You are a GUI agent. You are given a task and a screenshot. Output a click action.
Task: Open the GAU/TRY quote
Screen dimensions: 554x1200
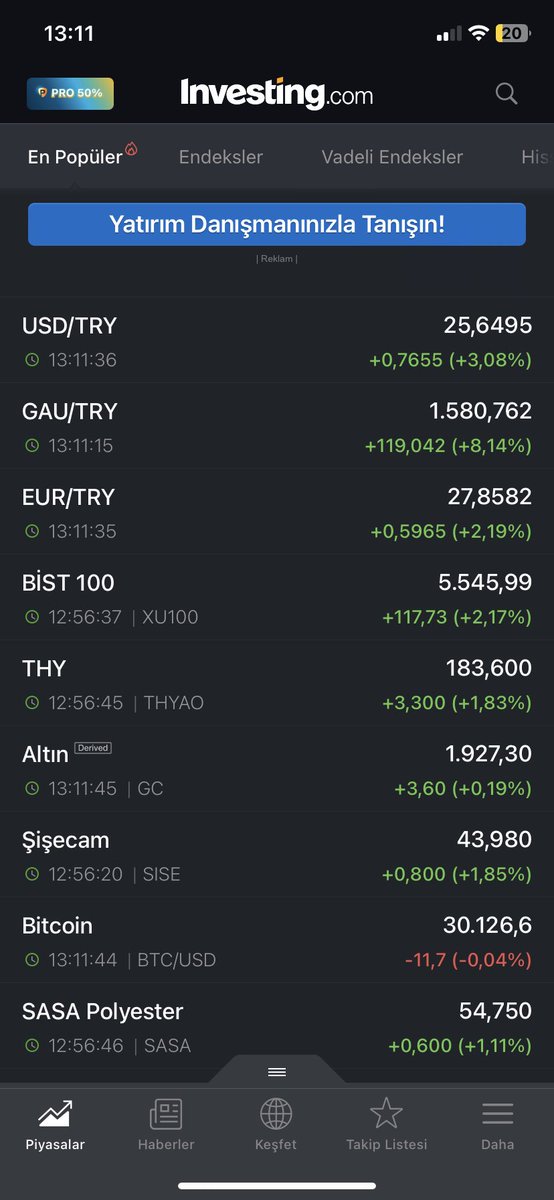click(x=277, y=427)
